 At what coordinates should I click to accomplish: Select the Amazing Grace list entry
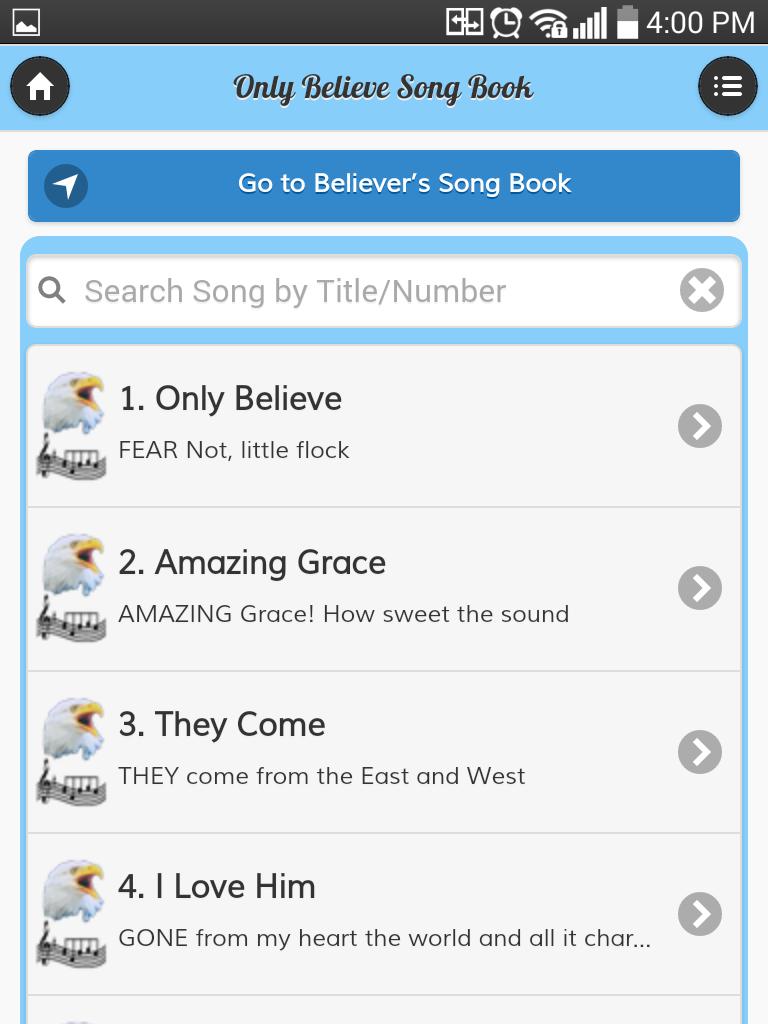click(x=300, y=585)
